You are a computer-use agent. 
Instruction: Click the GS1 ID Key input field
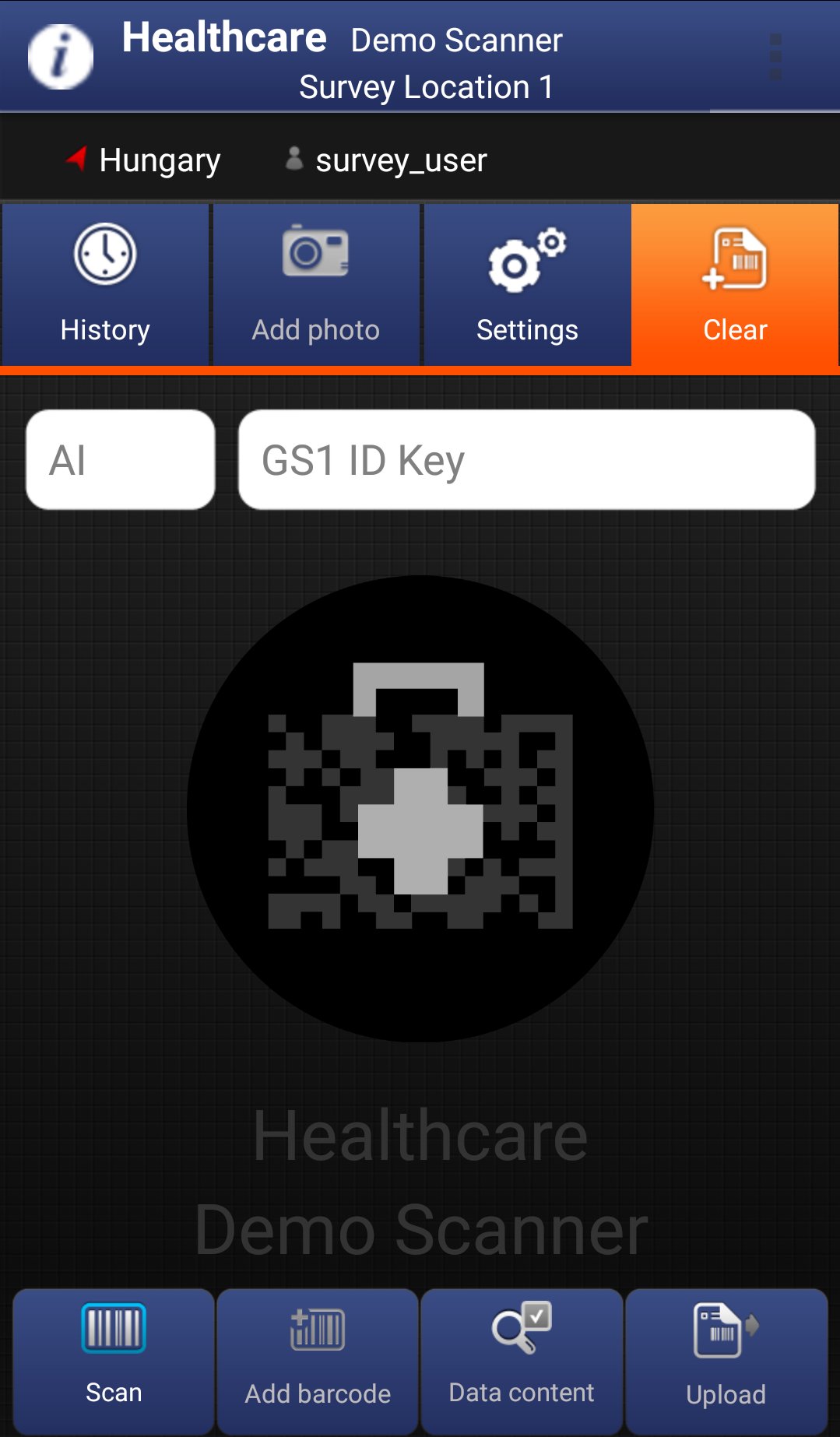pos(526,460)
